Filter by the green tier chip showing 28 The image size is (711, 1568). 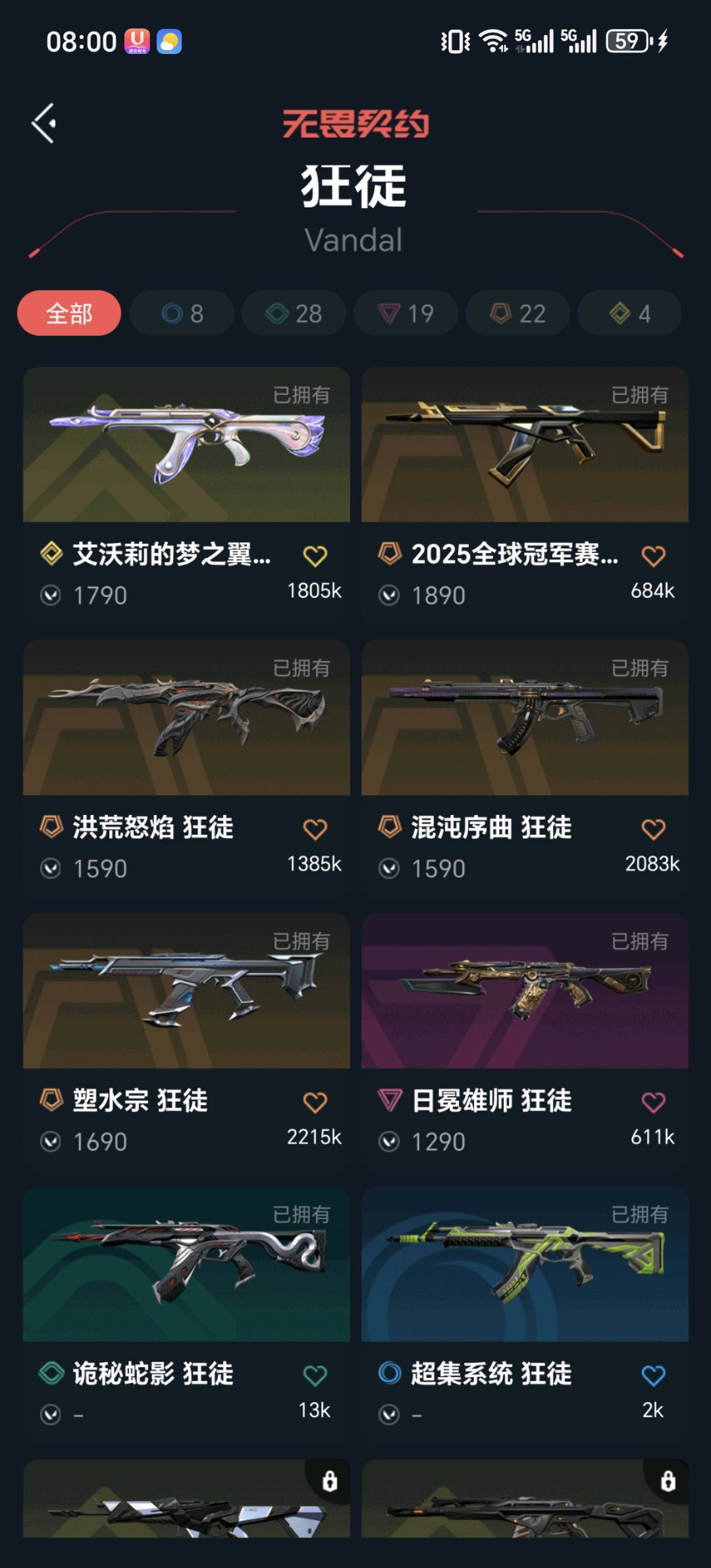294,313
